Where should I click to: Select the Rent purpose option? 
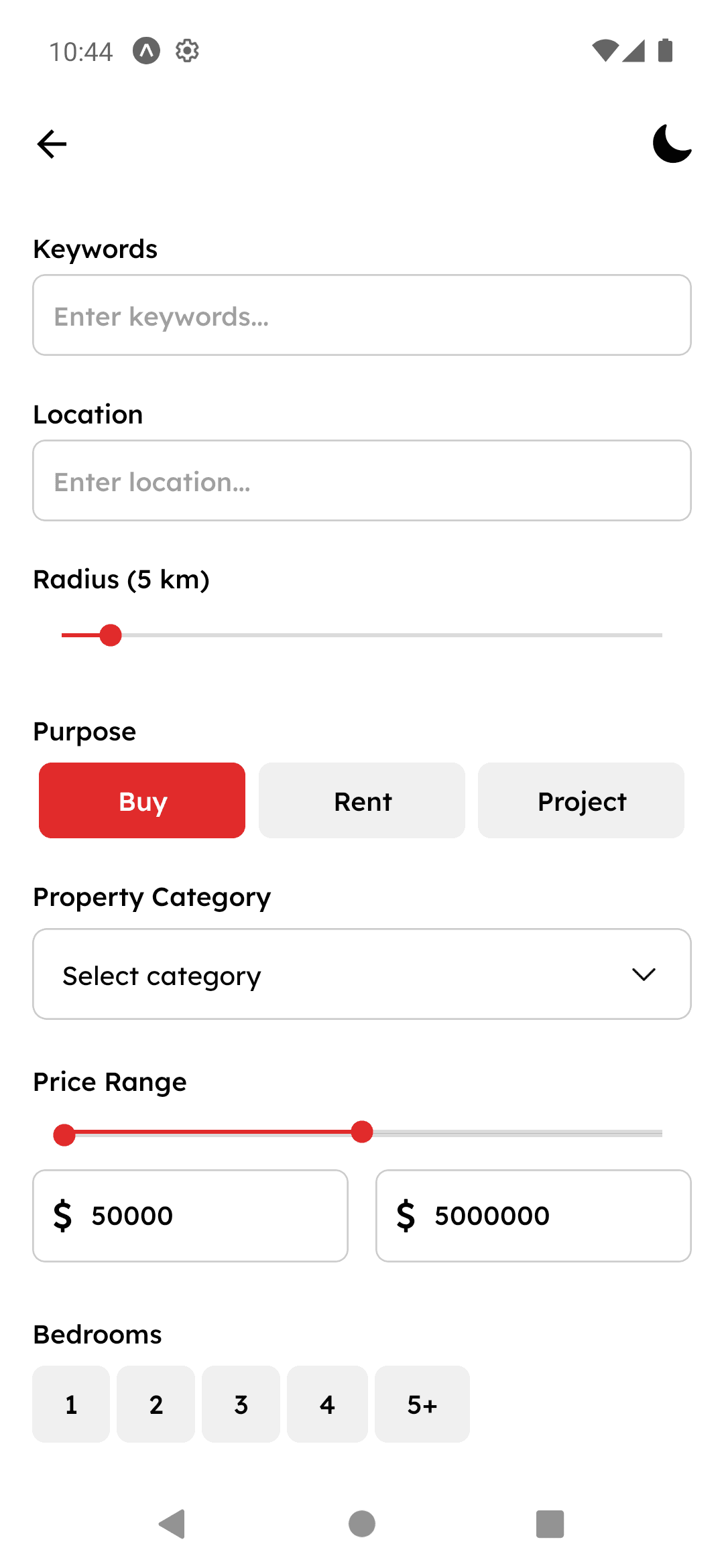tap(361, 800)
